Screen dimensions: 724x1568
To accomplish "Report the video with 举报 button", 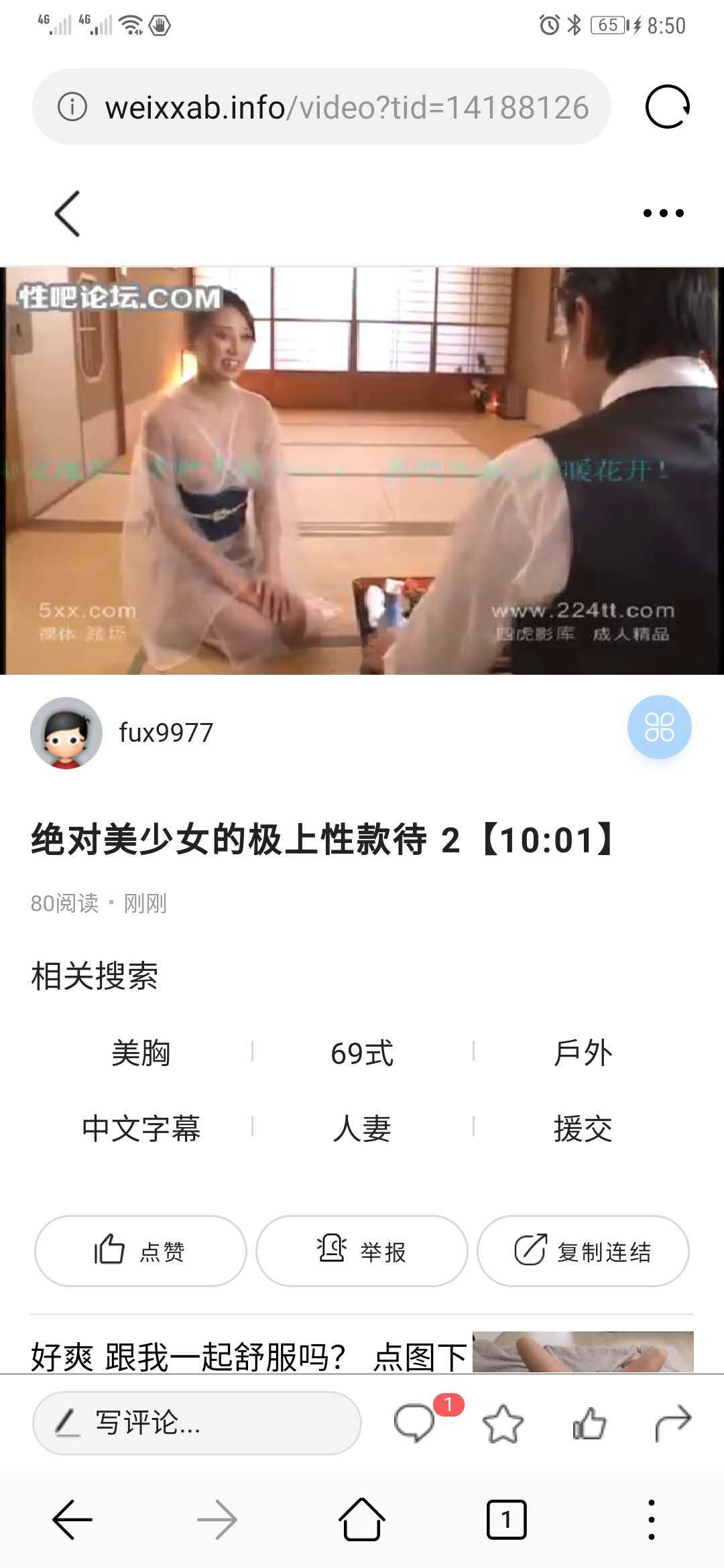I will [362, 1251].
